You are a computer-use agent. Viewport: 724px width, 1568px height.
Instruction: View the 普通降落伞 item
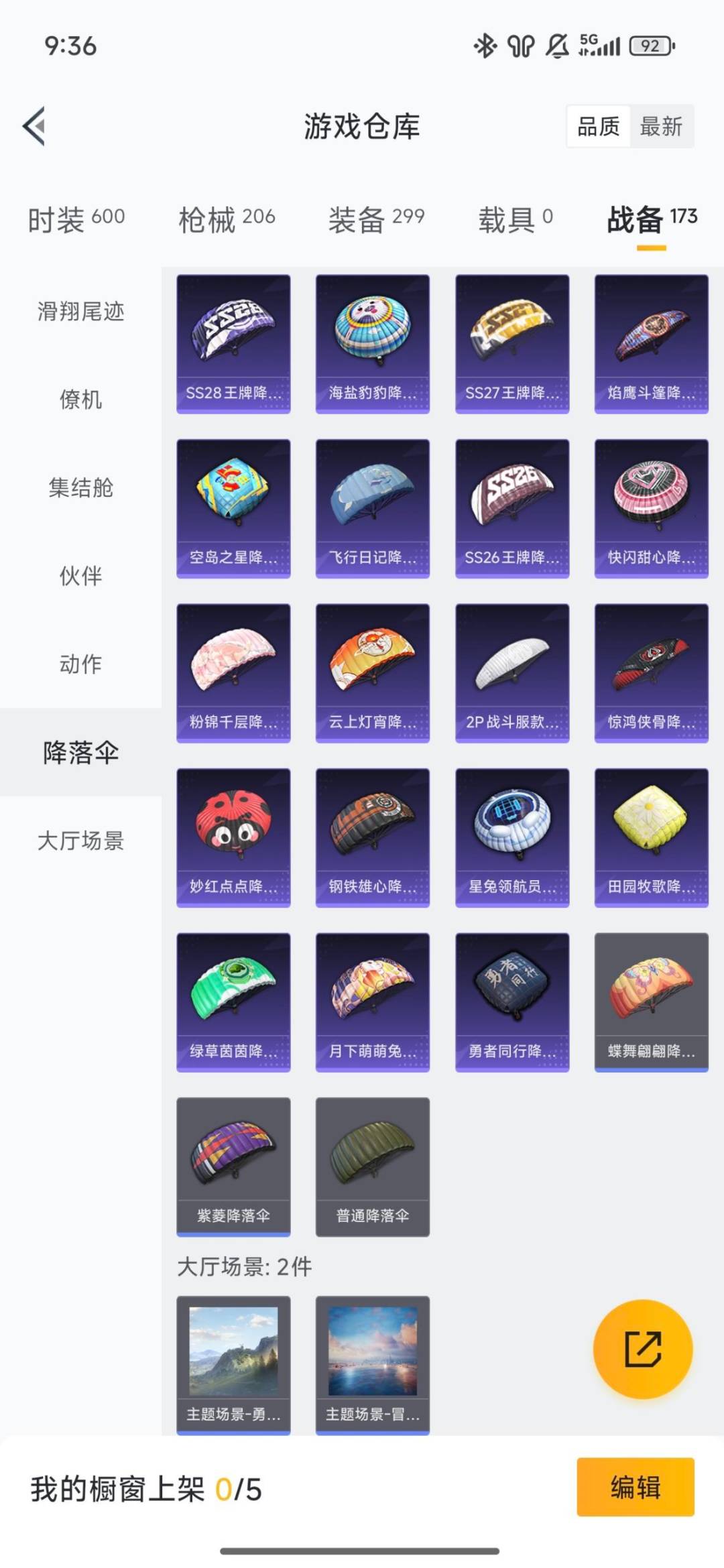[373, 1166]
